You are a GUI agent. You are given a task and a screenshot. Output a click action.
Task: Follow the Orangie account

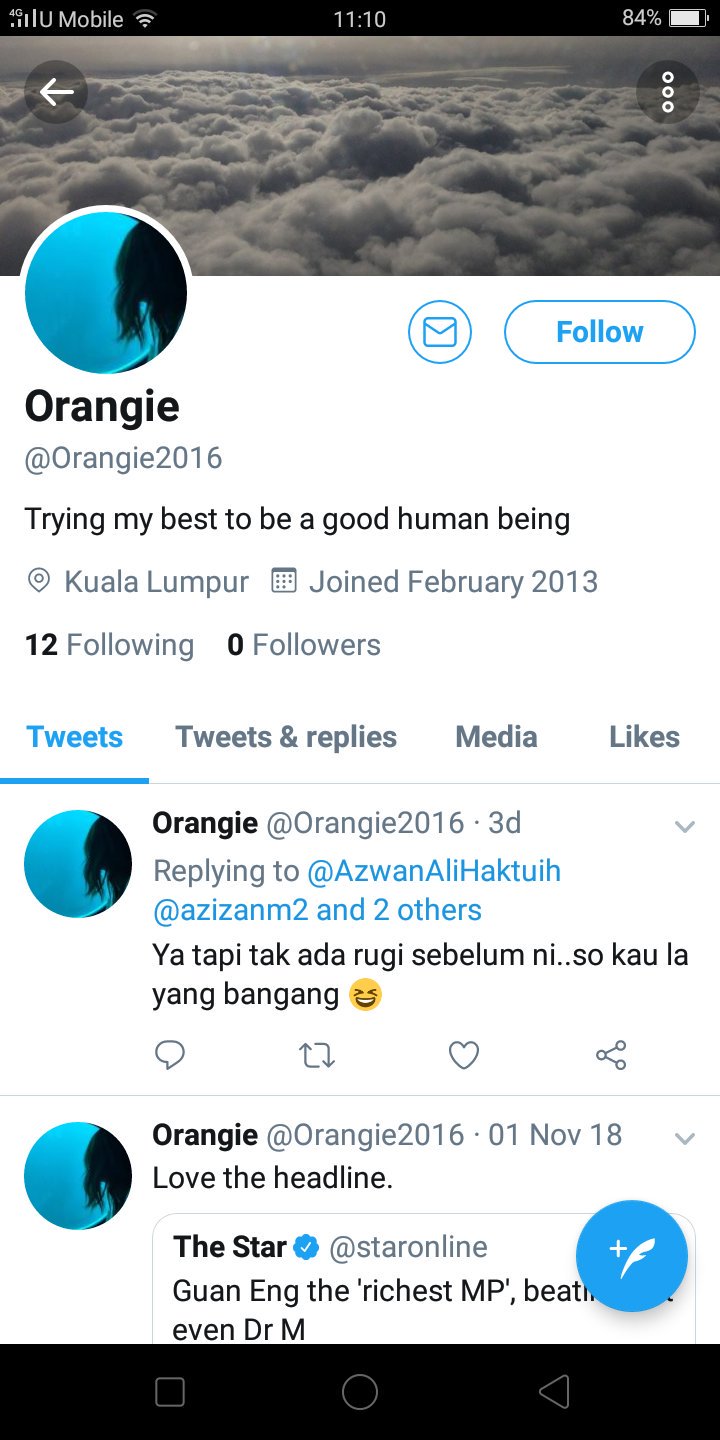(x=599, y=332)
